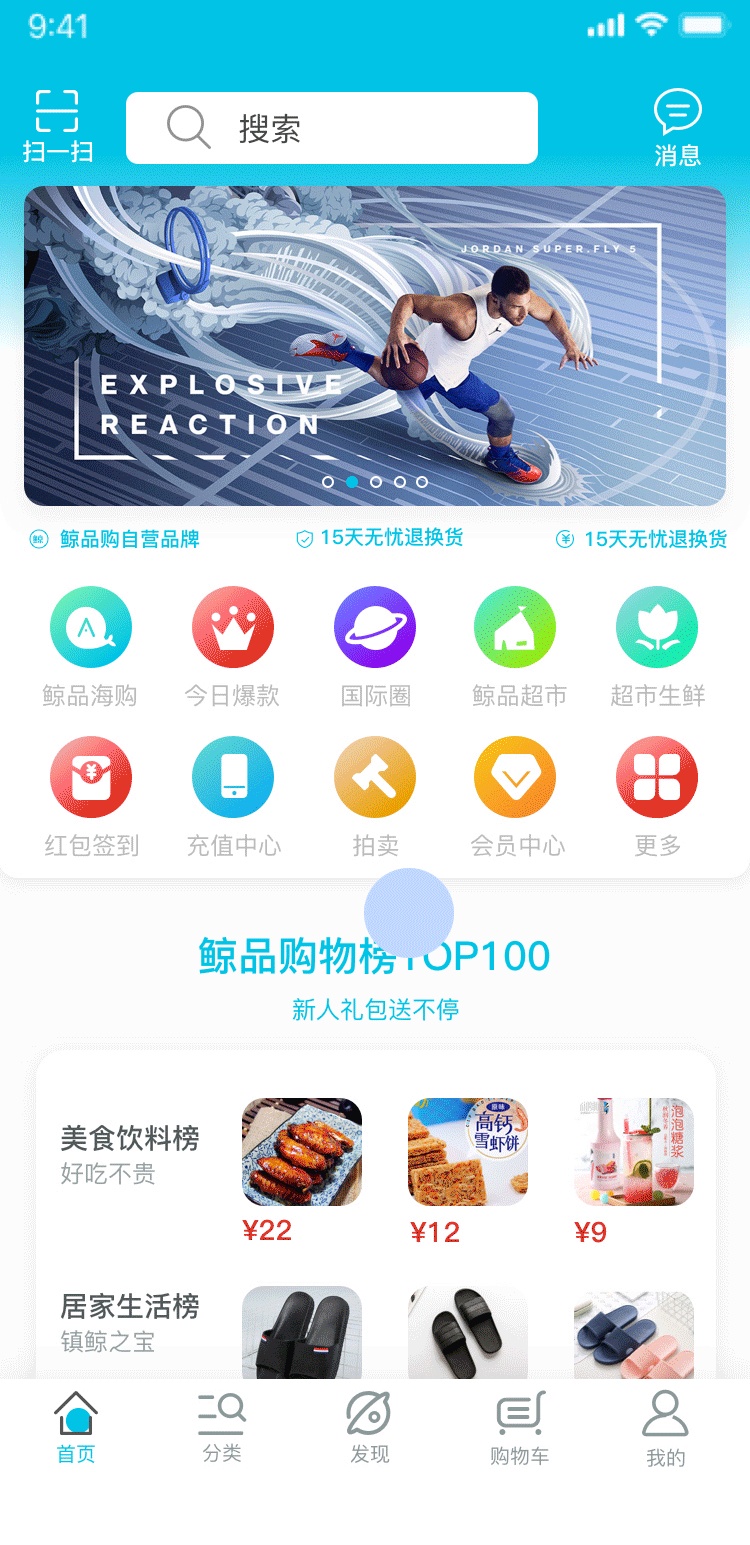
Task: Open the Jordan Explosive Reaction banner
Action: tap(375, 345)
